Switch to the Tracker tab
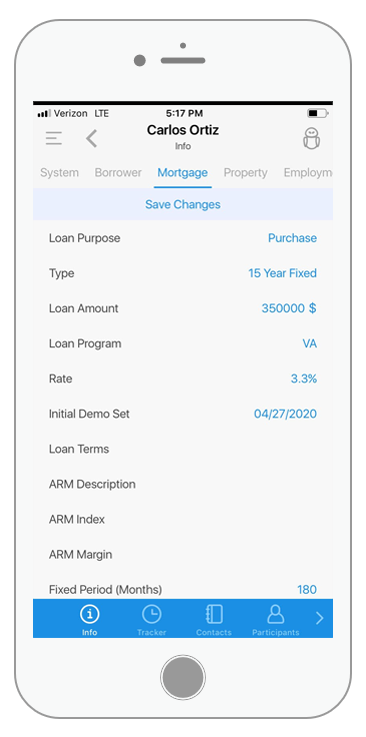366x737 pixels. point(151,619)
